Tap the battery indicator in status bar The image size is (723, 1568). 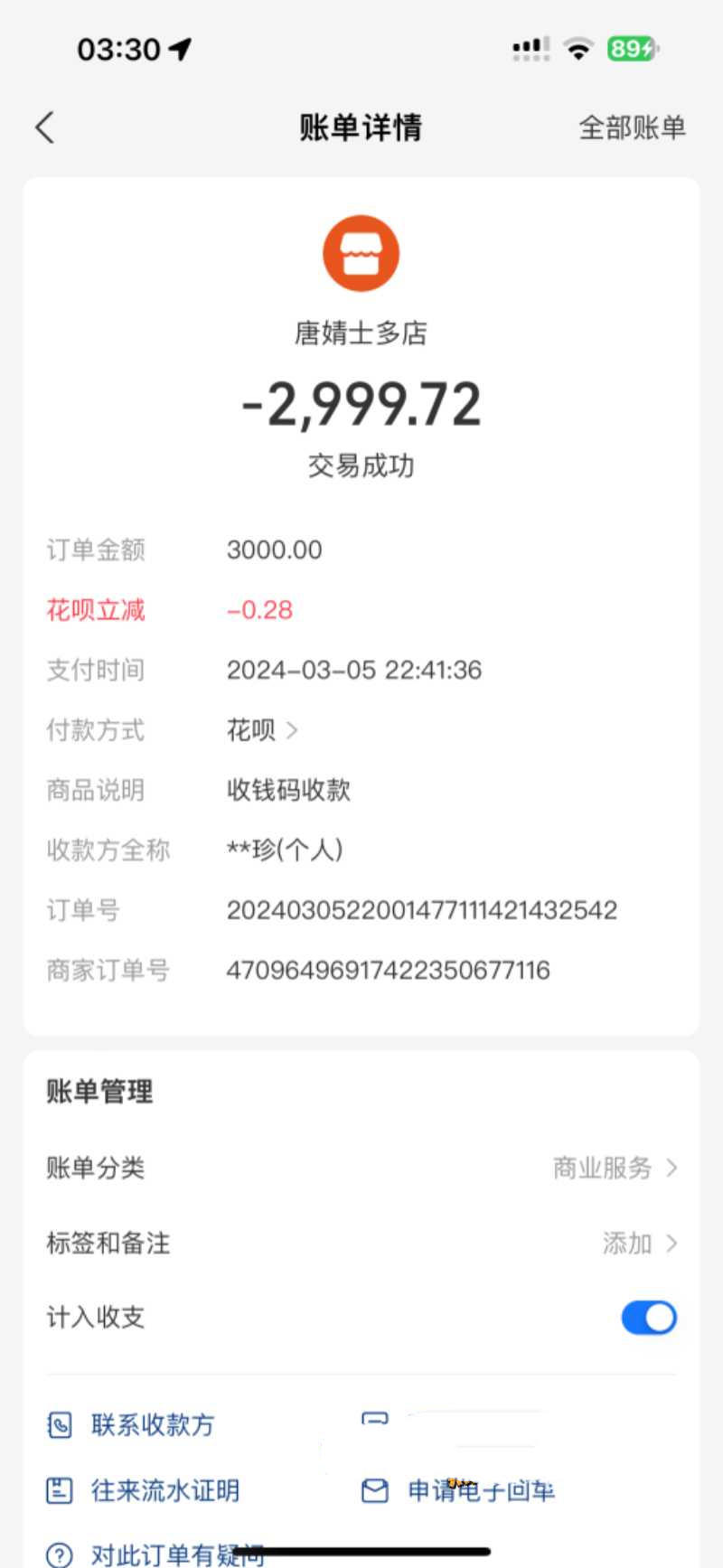[x=633, y=50]
